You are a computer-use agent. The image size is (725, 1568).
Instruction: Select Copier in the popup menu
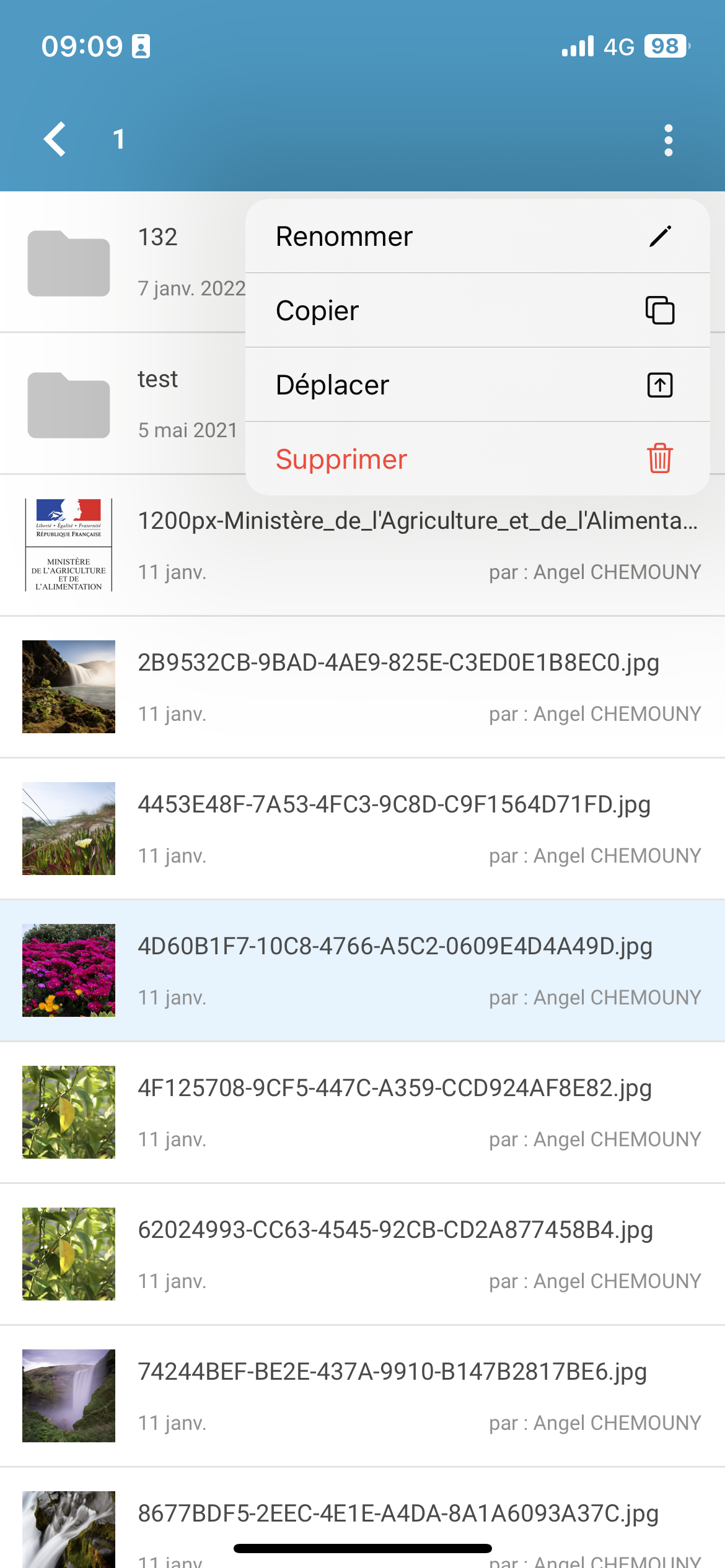click(477, 311)
